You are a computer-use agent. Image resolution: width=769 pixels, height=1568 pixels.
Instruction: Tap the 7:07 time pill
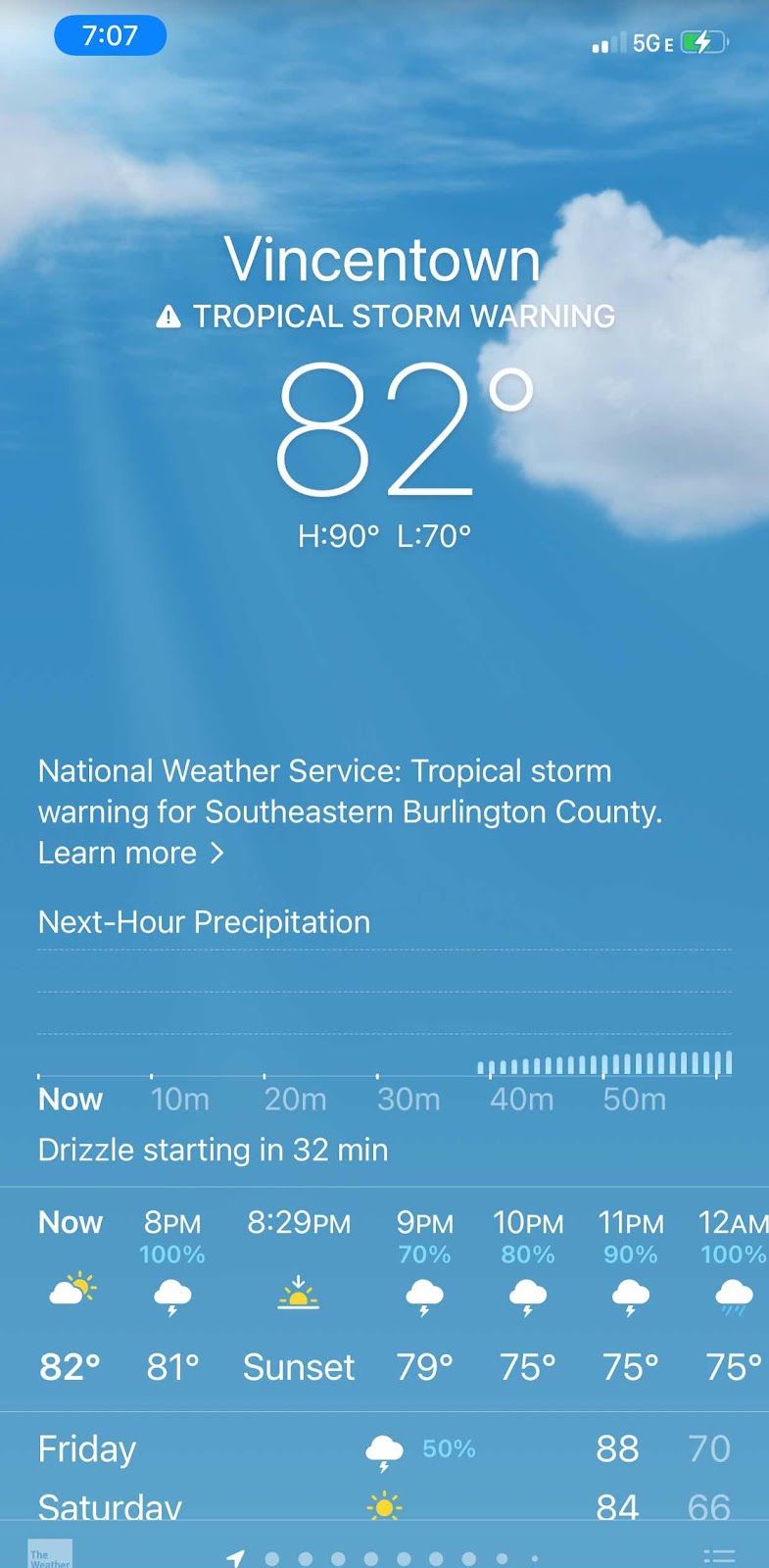pos(110,36)
